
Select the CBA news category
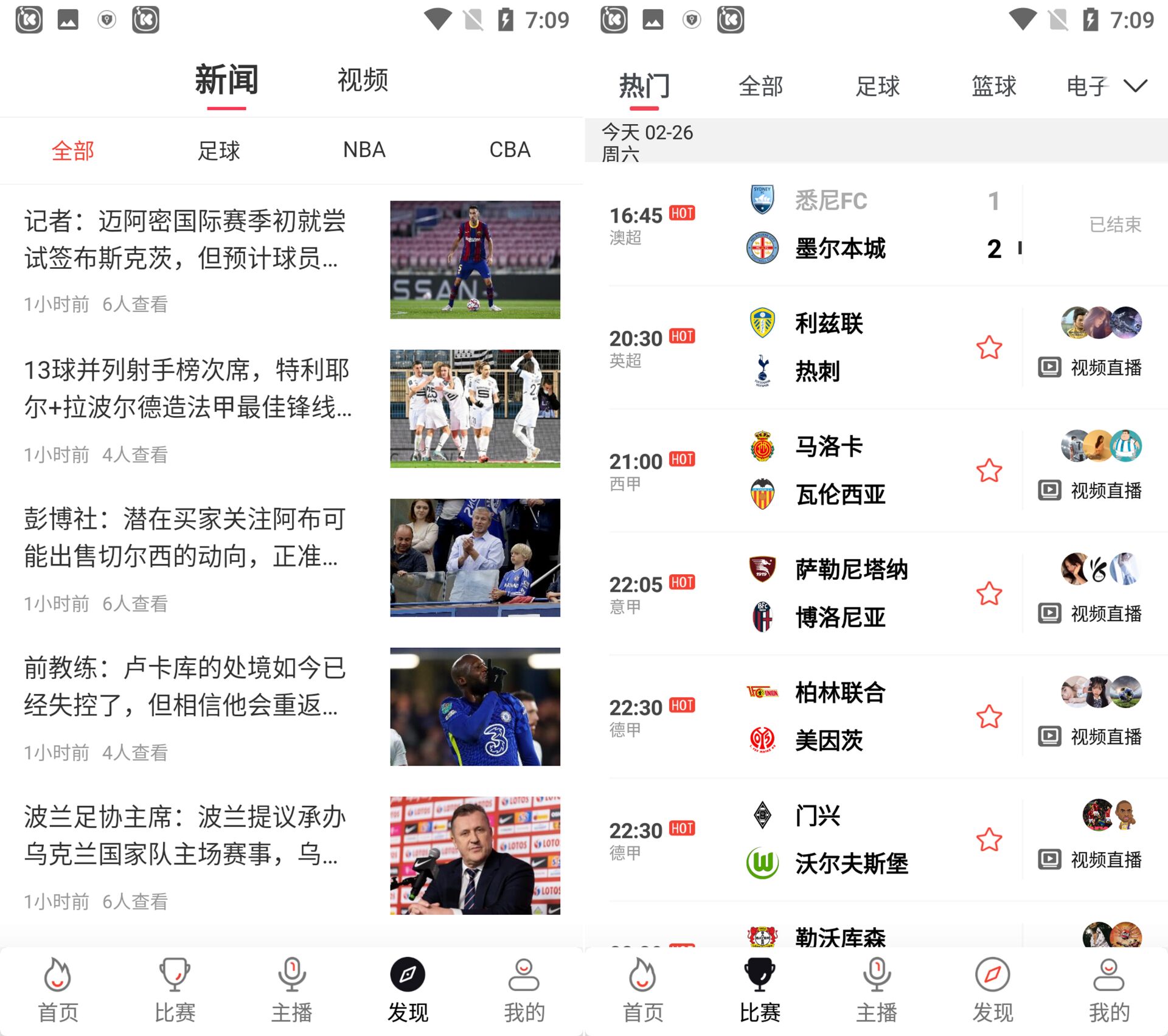point(510,150)
